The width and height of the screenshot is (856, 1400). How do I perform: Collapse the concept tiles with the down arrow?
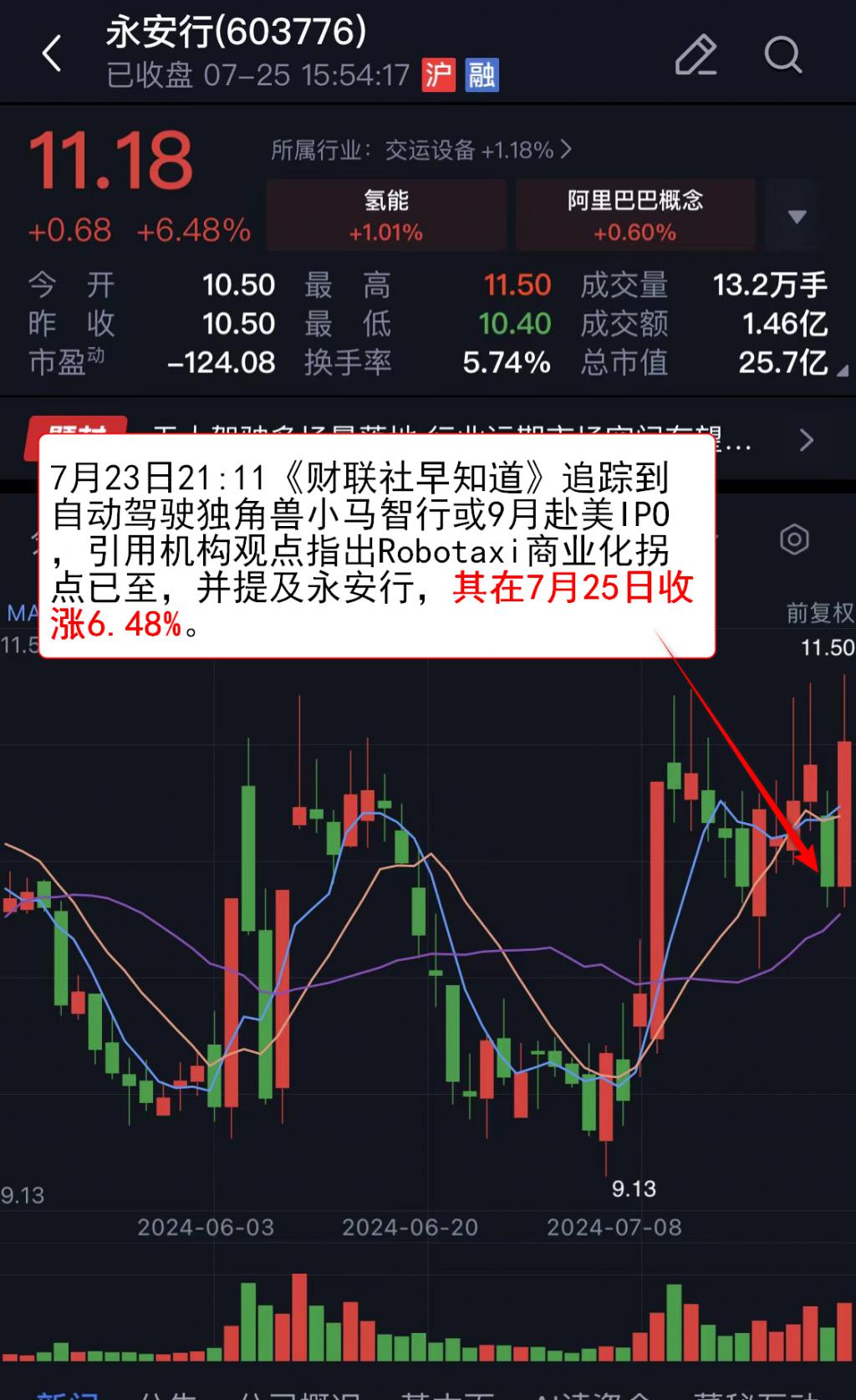(796, 214)
